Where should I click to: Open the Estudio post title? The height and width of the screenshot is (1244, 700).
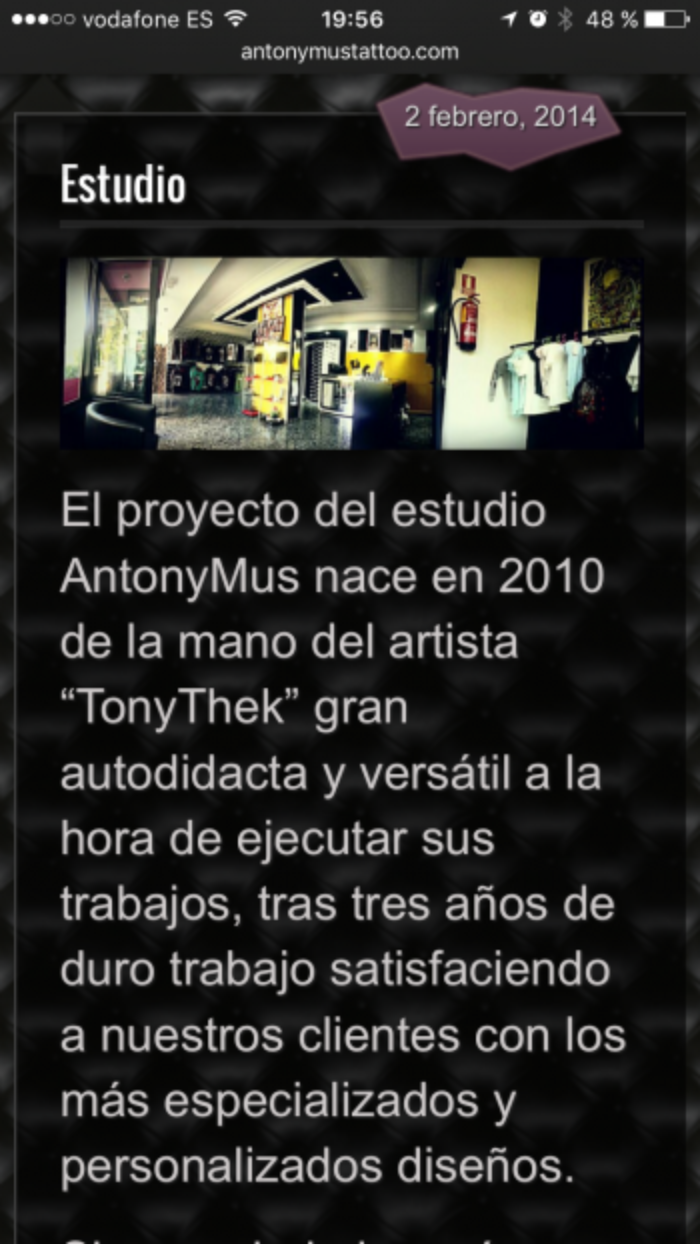[x=123, y=185]
